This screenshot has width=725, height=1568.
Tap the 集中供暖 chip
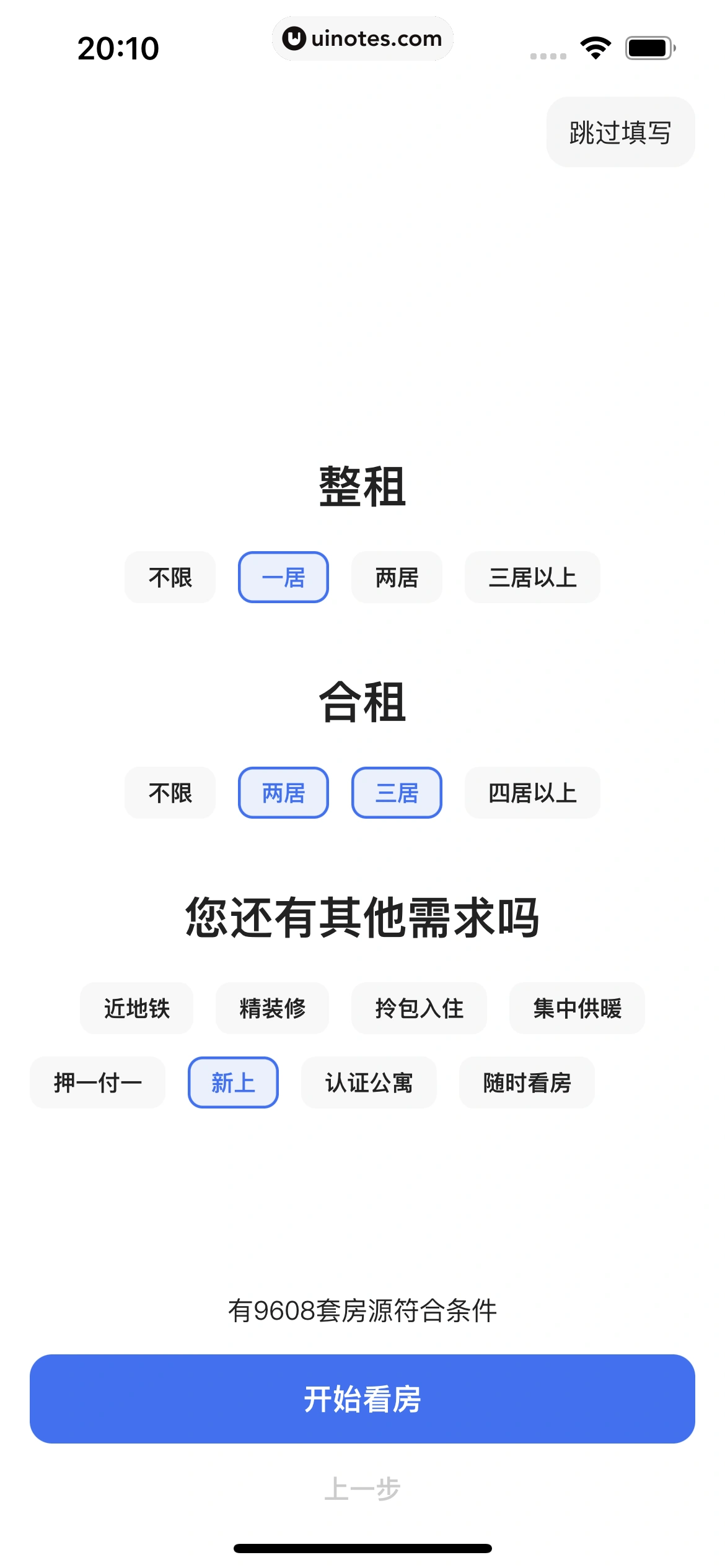pos(577,1008)
